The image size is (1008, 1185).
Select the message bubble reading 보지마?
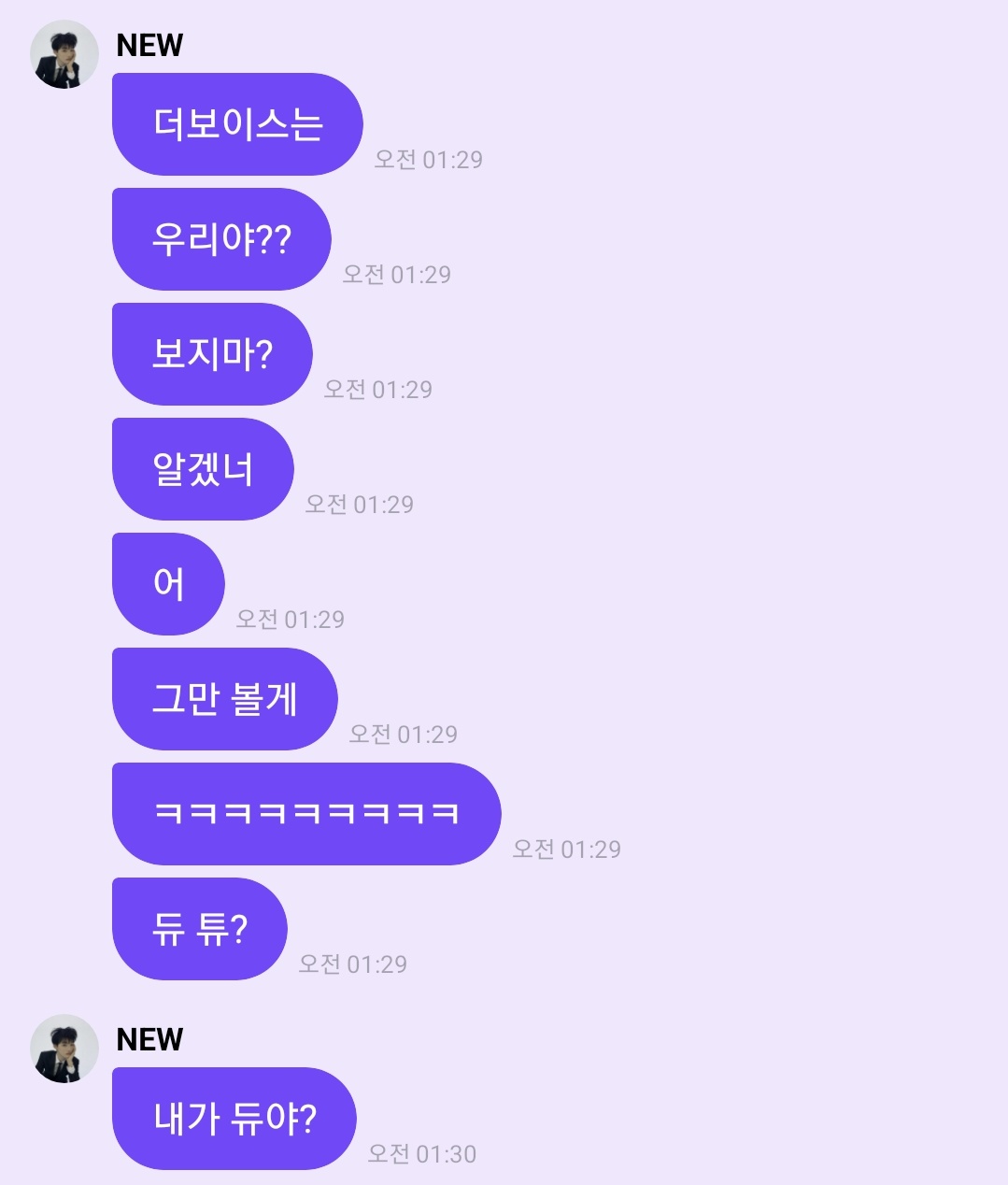(x=211, y=354)
